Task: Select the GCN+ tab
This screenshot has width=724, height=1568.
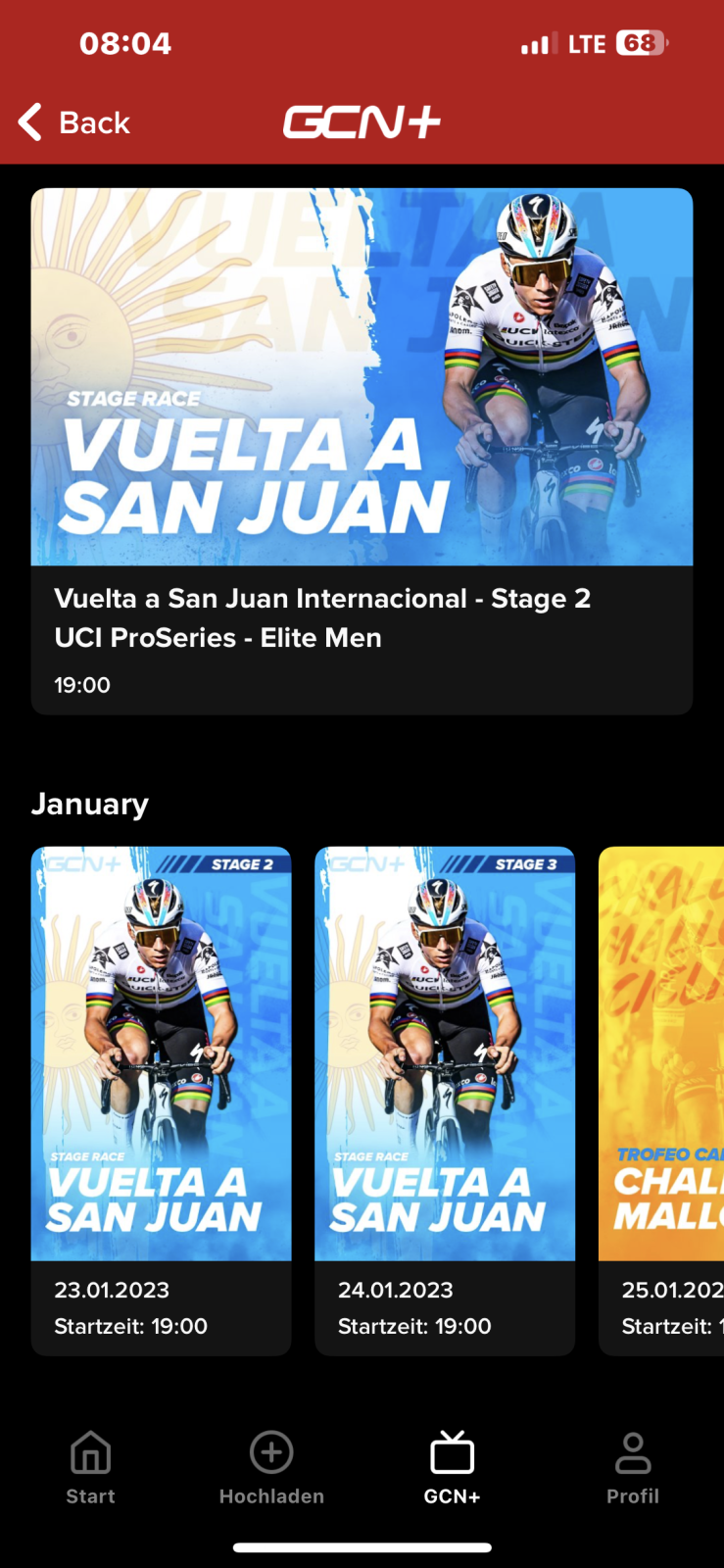Action: [452, 1467]
